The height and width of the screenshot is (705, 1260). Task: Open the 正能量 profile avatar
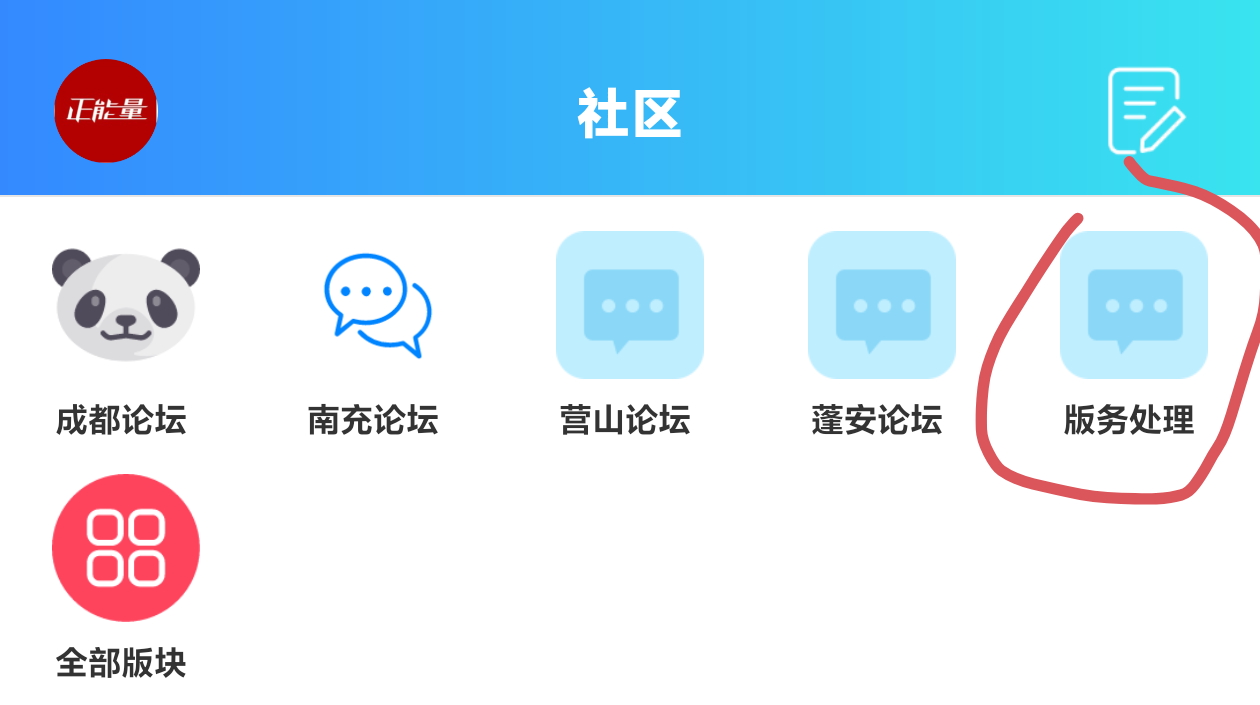(x=106, y=111)
